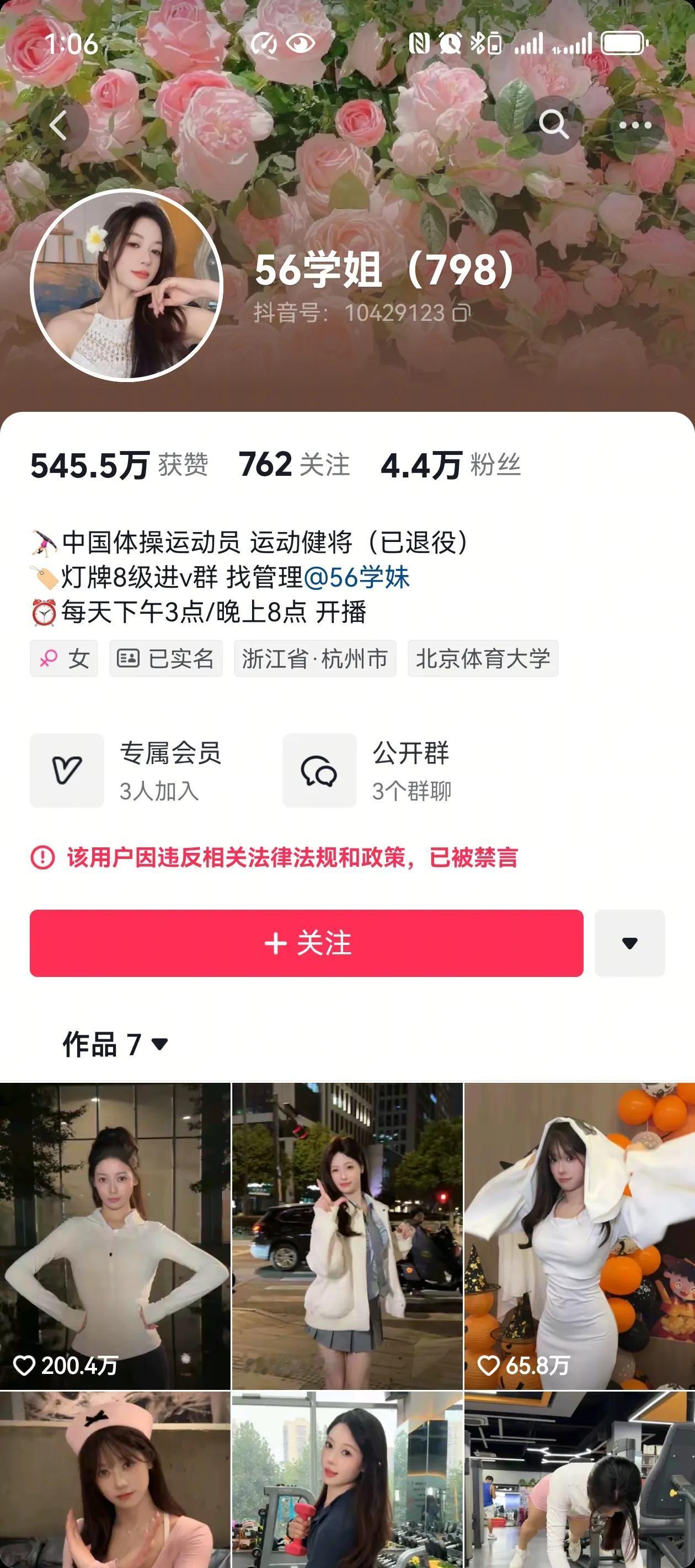Open the search on the profile page
695x1568 pixels.
point(555,125)
